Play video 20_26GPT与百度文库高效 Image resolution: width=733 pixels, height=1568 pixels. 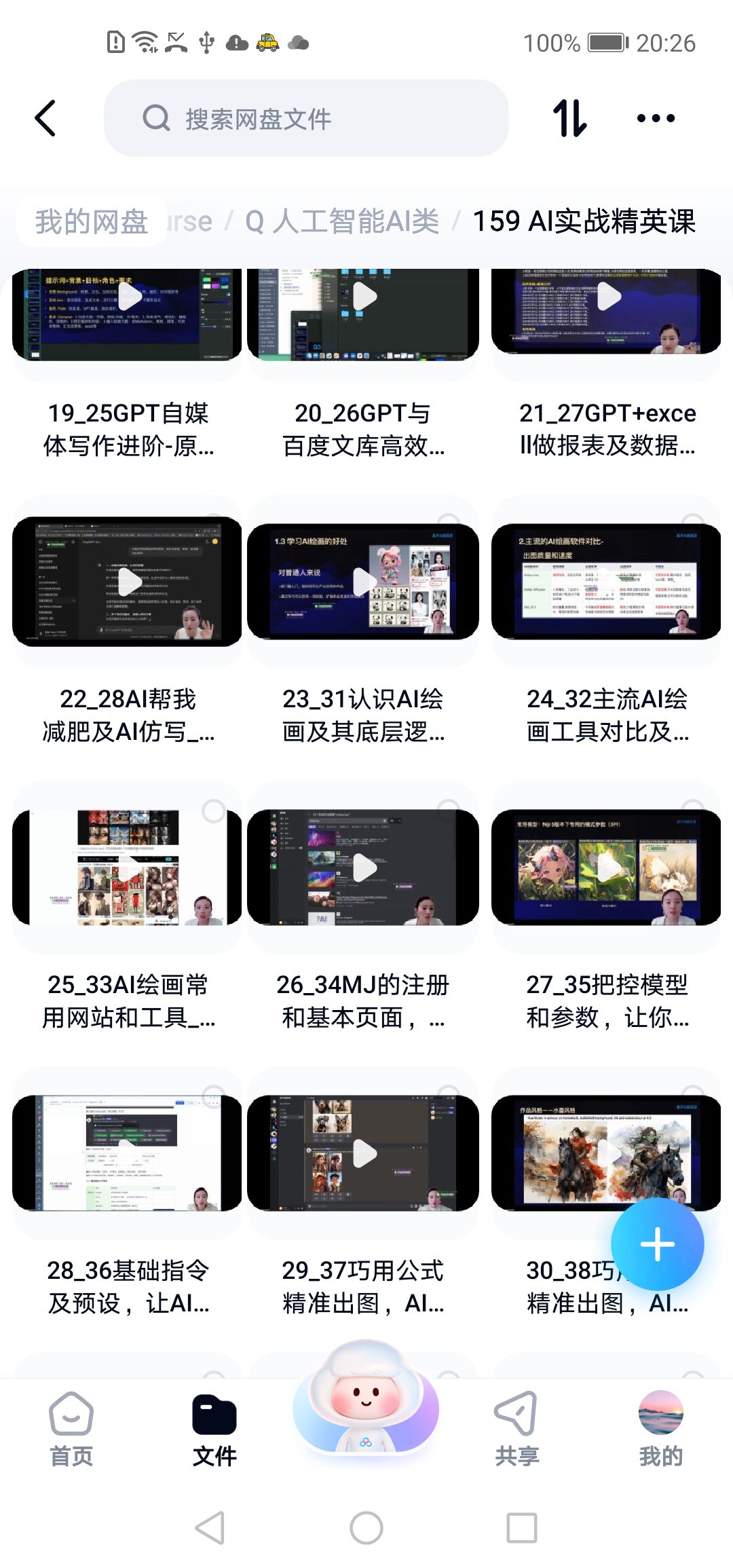pyautogui.click(x=364, y=297)
